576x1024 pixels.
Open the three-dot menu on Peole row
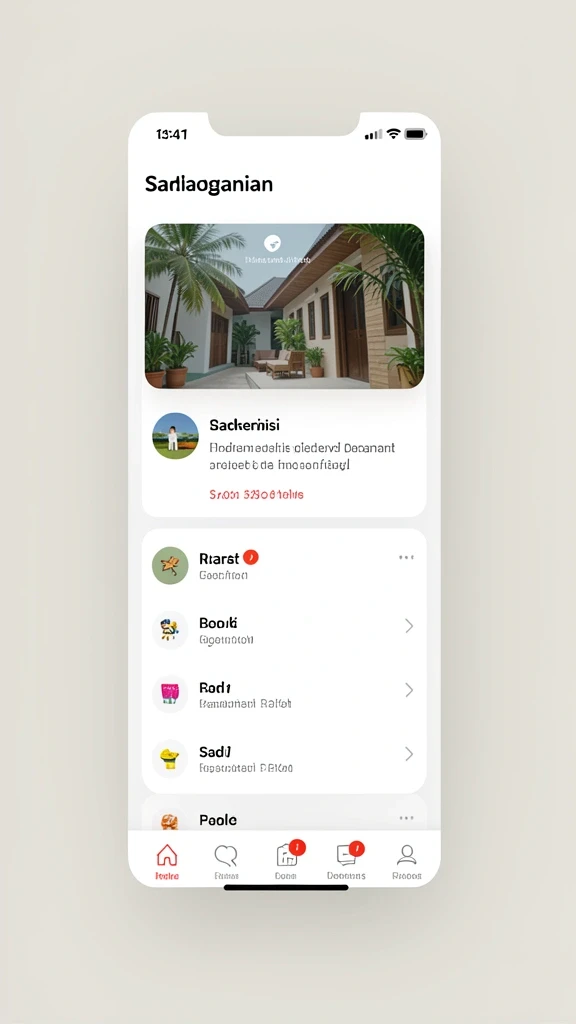(x=406, y=818)
